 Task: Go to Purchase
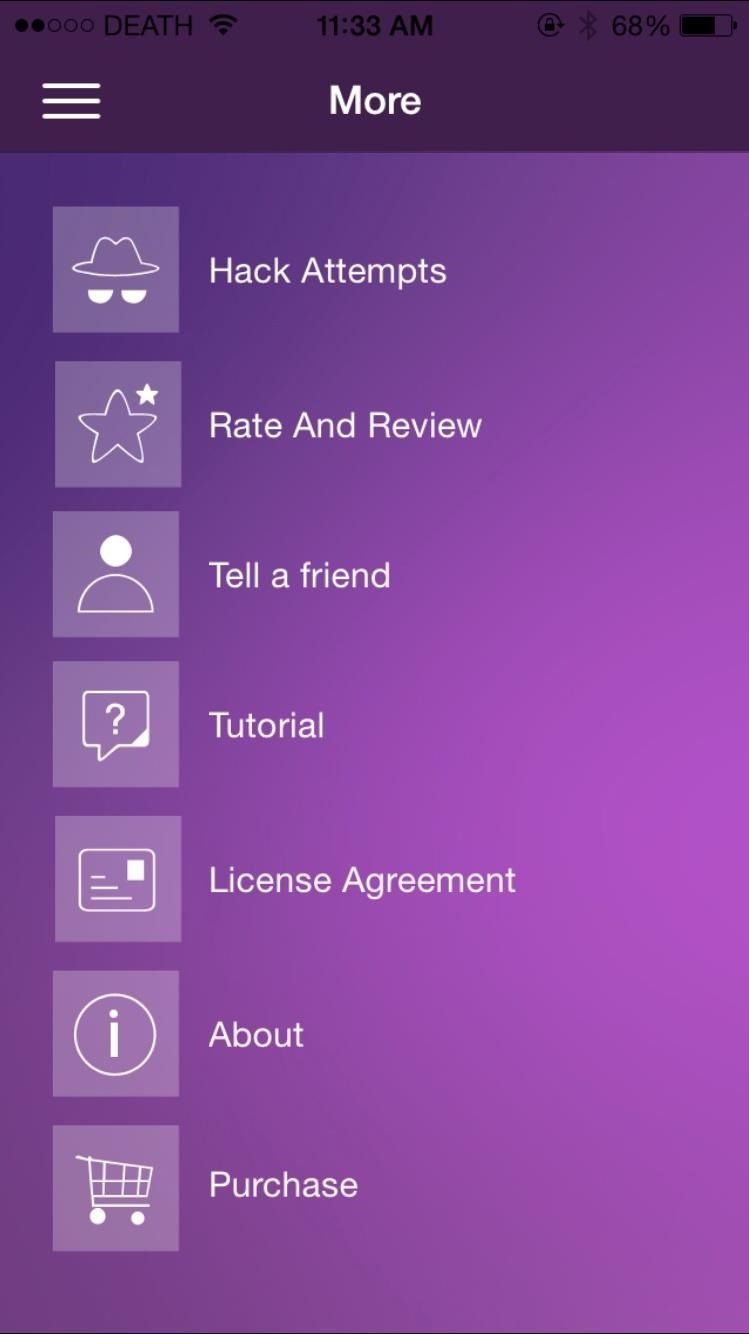point(282,1185)
